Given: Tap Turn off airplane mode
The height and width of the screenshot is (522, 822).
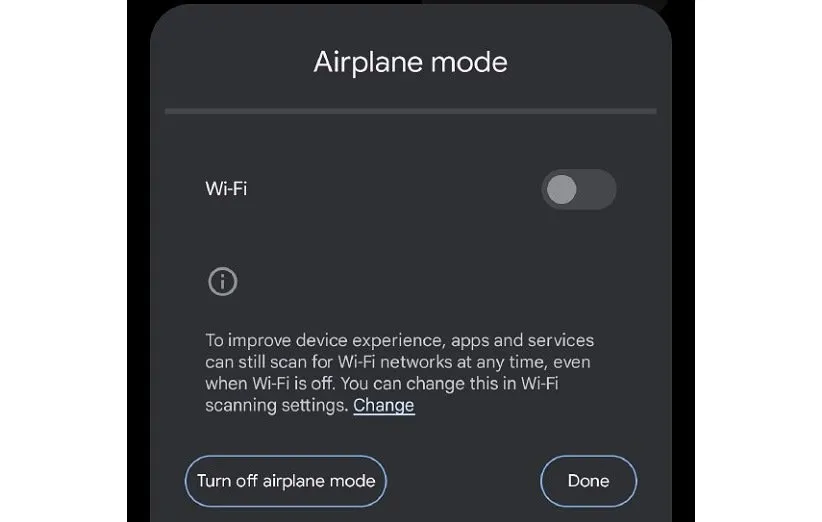Looking at the screenshot, I should [x=286, y=481].
